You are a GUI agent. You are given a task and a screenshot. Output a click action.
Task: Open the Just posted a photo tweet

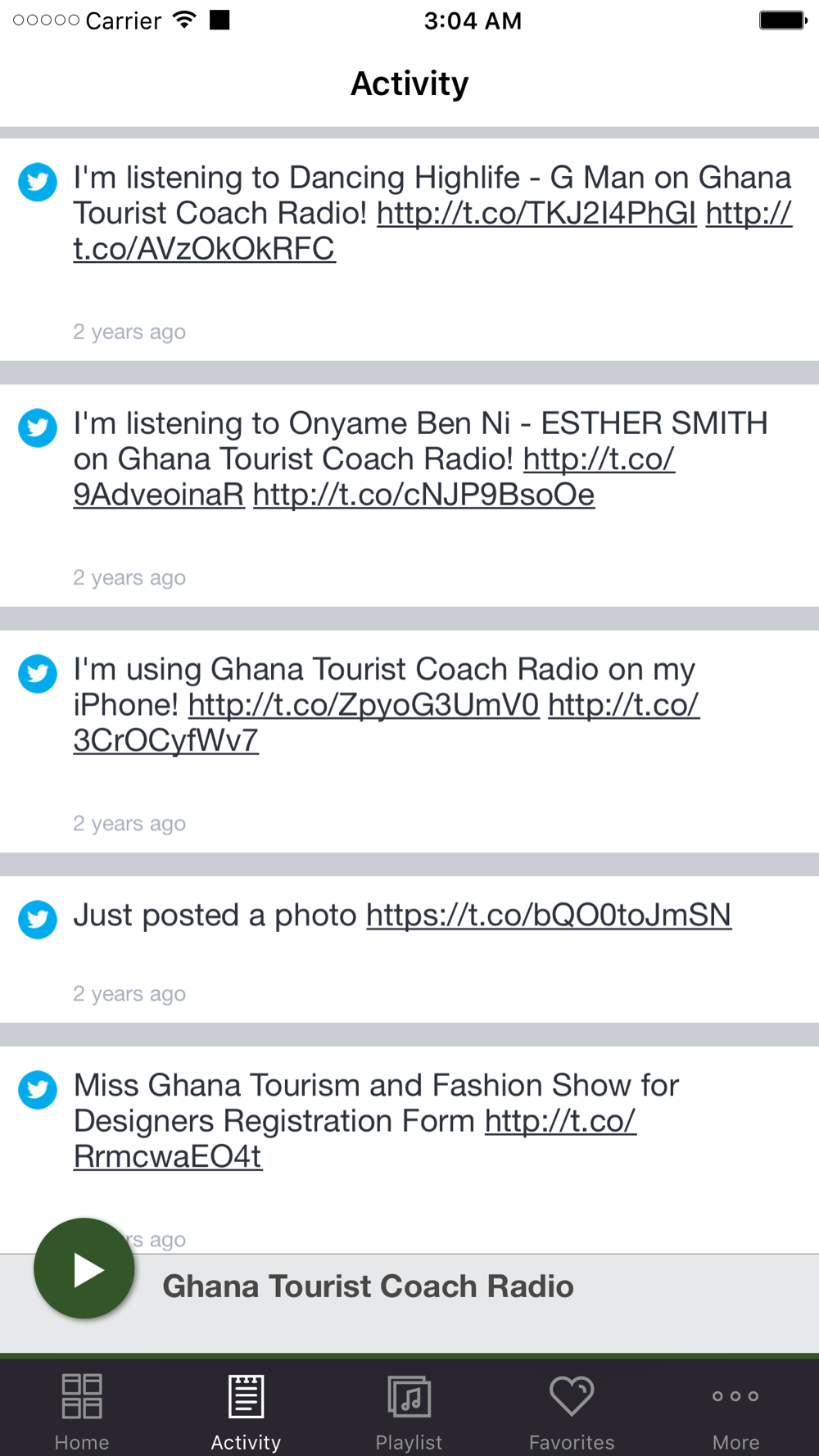(409, 949)
